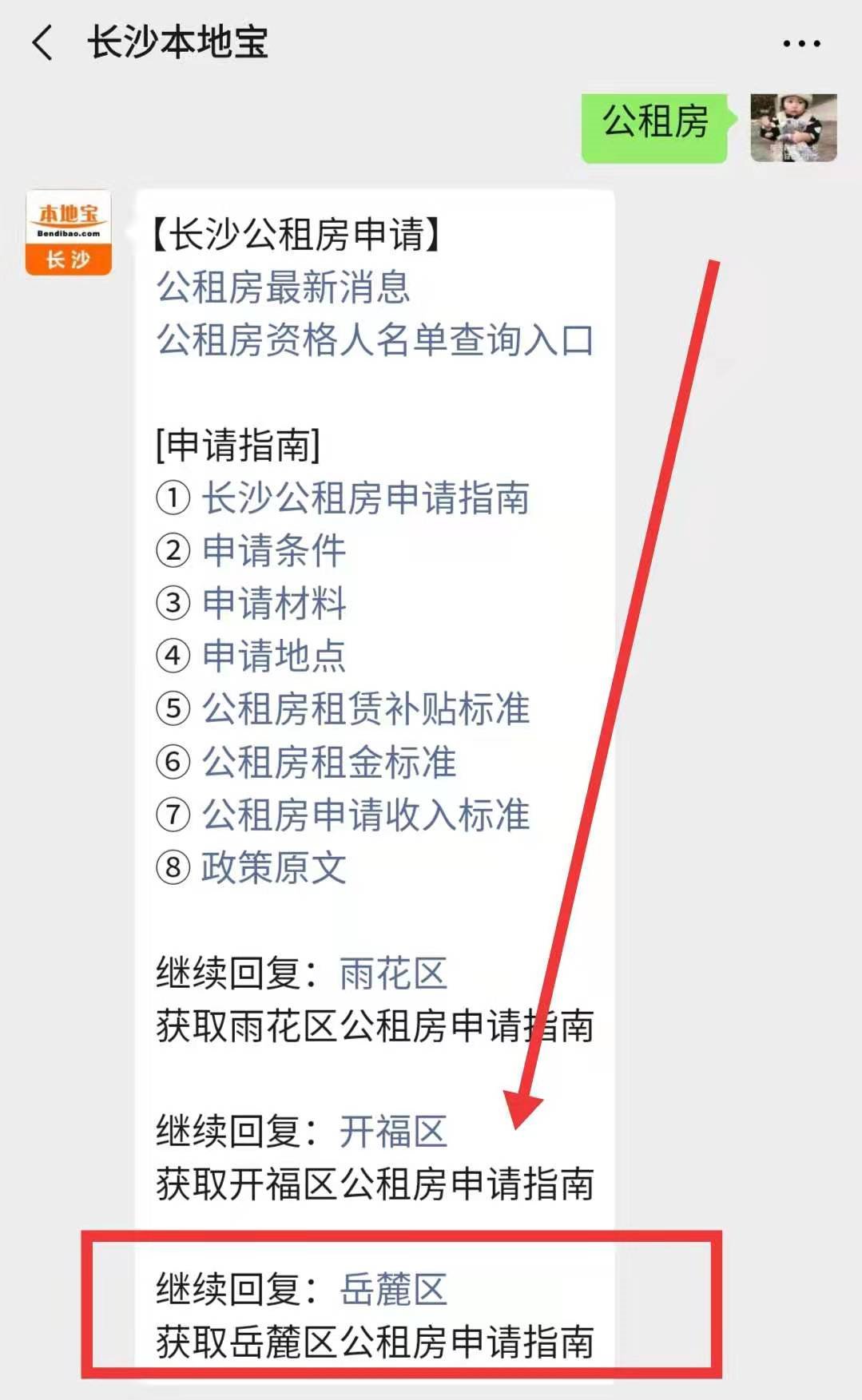The width and height of the screenshot is (862, 1400).
Task: Open 申请条件 link
Action: coord(274,551)
